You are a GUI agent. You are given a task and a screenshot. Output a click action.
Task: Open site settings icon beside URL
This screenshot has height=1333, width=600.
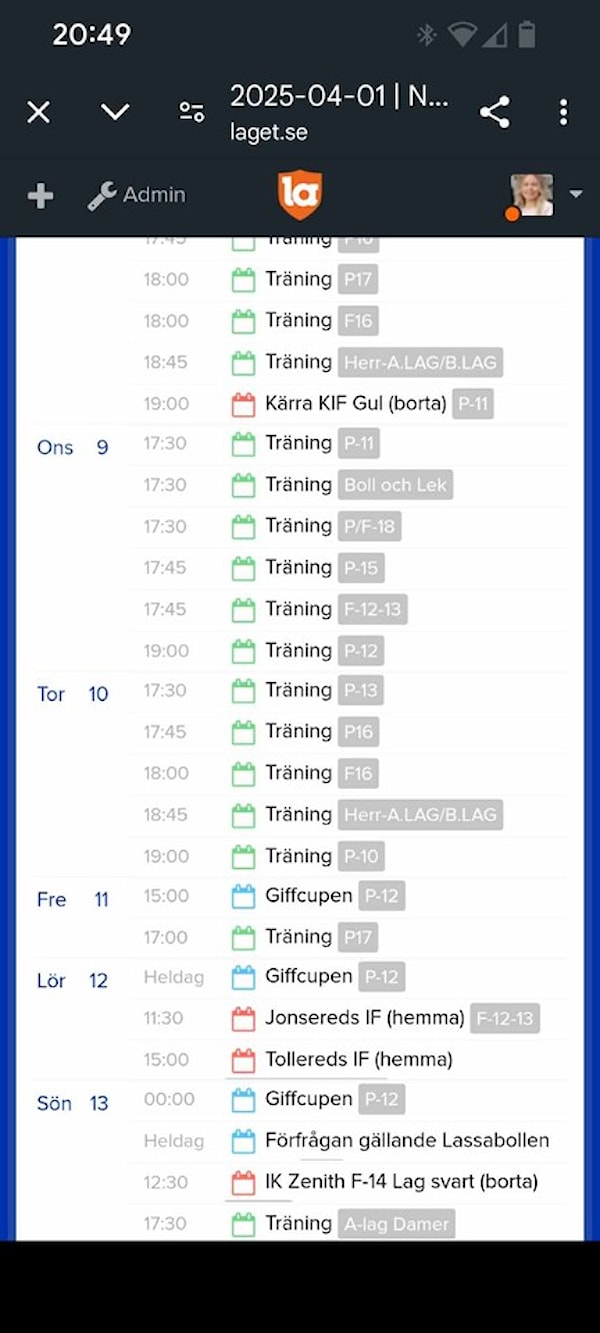191,112
